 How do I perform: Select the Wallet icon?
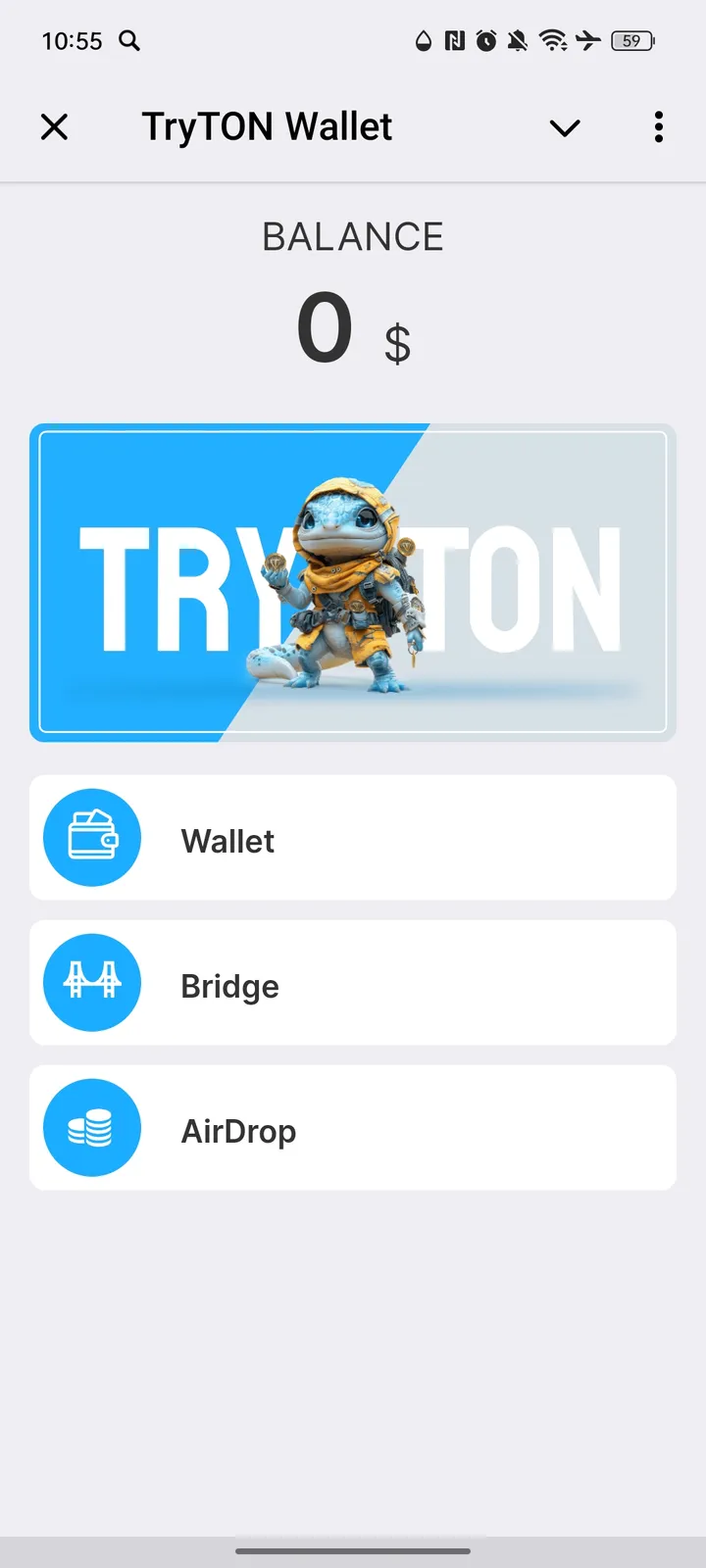click(91, 838)
